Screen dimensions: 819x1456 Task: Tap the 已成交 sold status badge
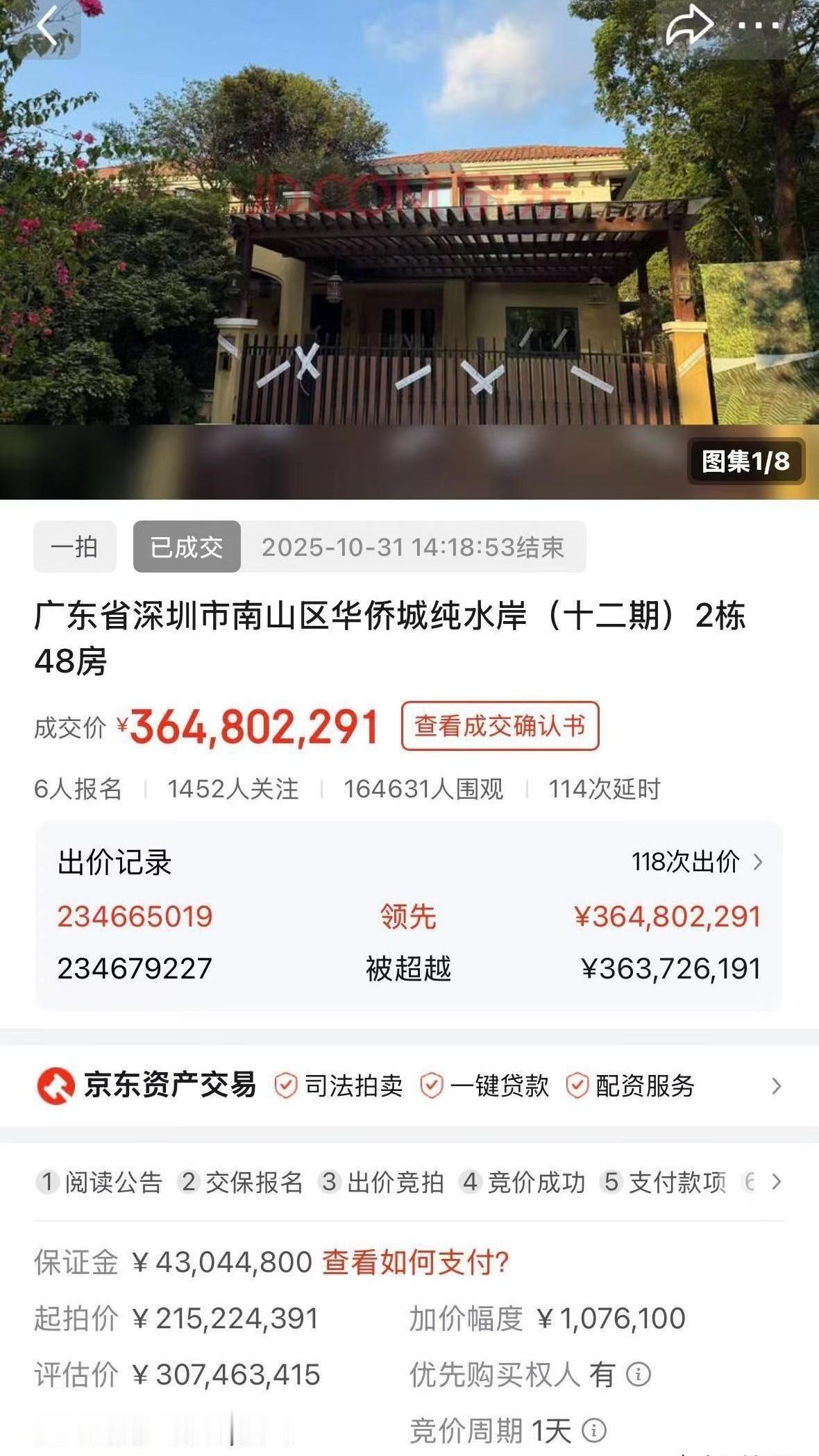coord(185,548)
